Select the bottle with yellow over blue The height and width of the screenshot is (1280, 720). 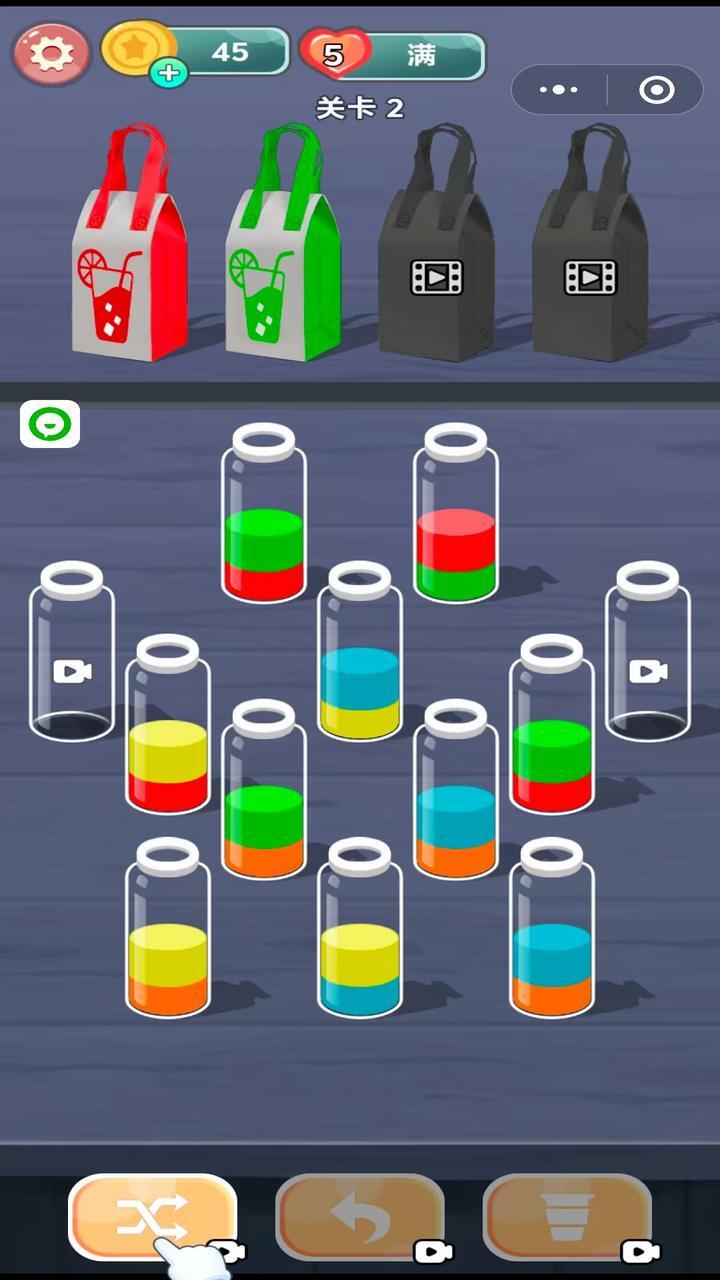coord(360,934)
